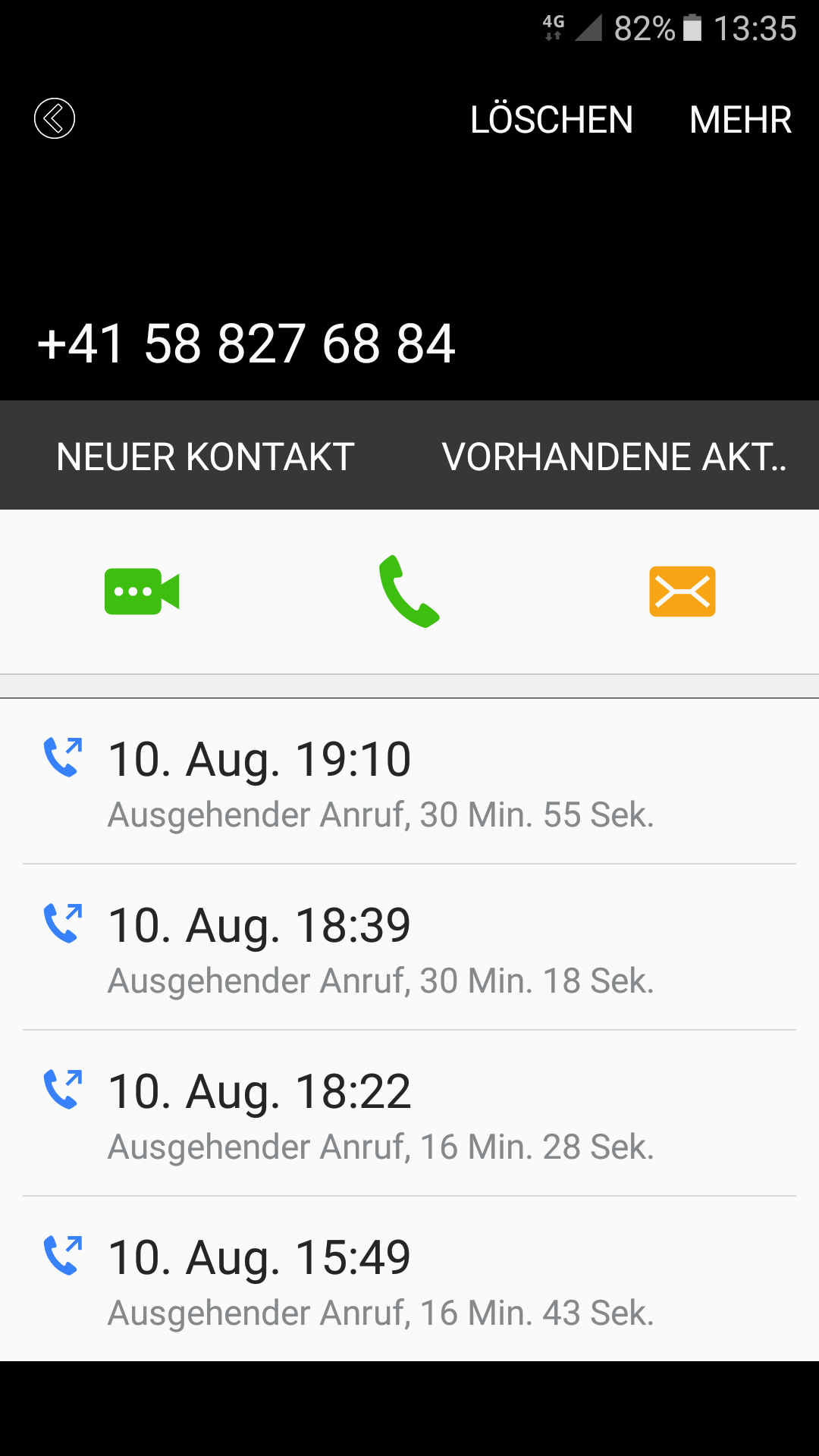The image size is (819, 1456).
Task: Tap LÖSCHEN to delete the call log
Action: 551,120
